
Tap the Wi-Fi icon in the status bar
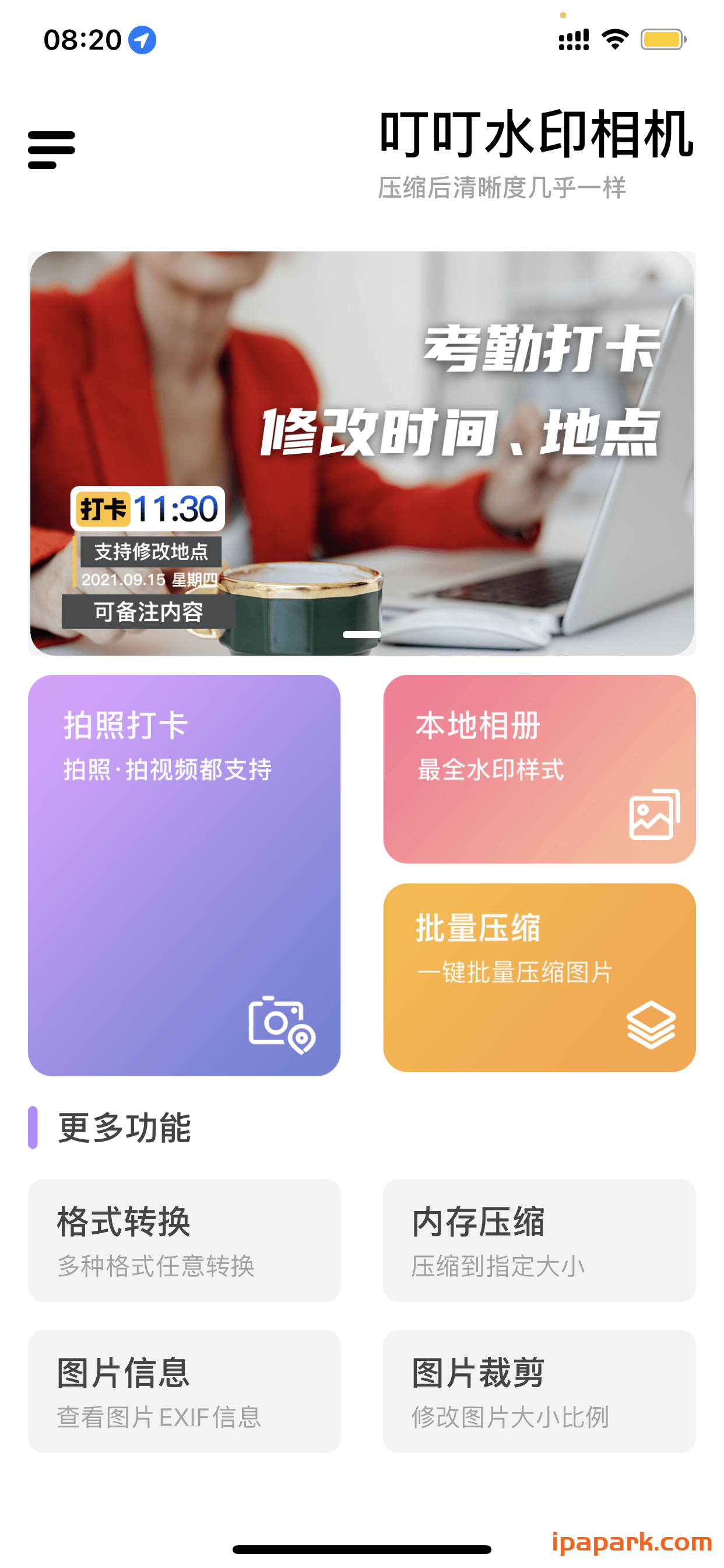614,39
